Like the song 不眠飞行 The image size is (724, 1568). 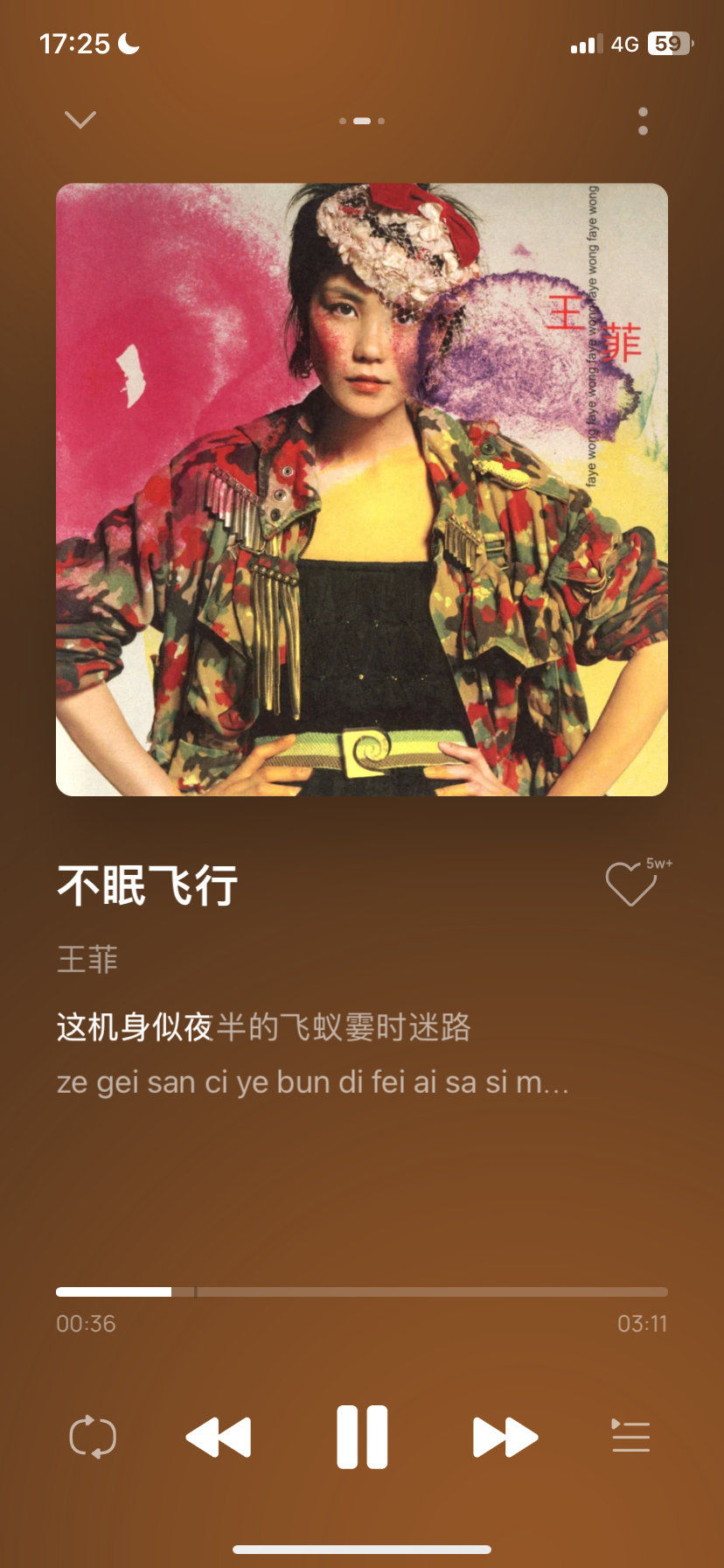click(x=630, y=885)
